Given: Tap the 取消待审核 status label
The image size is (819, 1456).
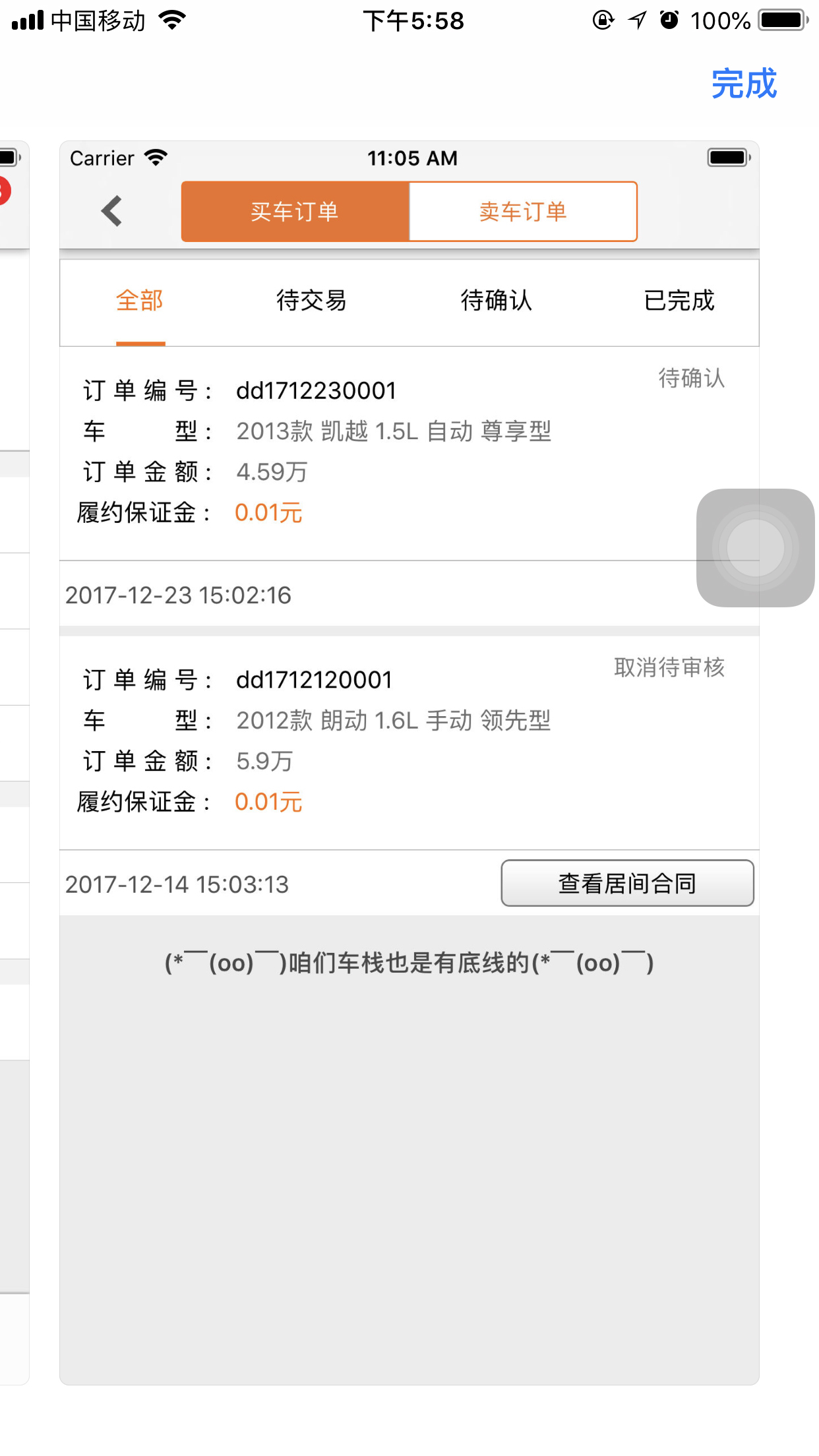Looking at the screenshot, I should point(670,668).
